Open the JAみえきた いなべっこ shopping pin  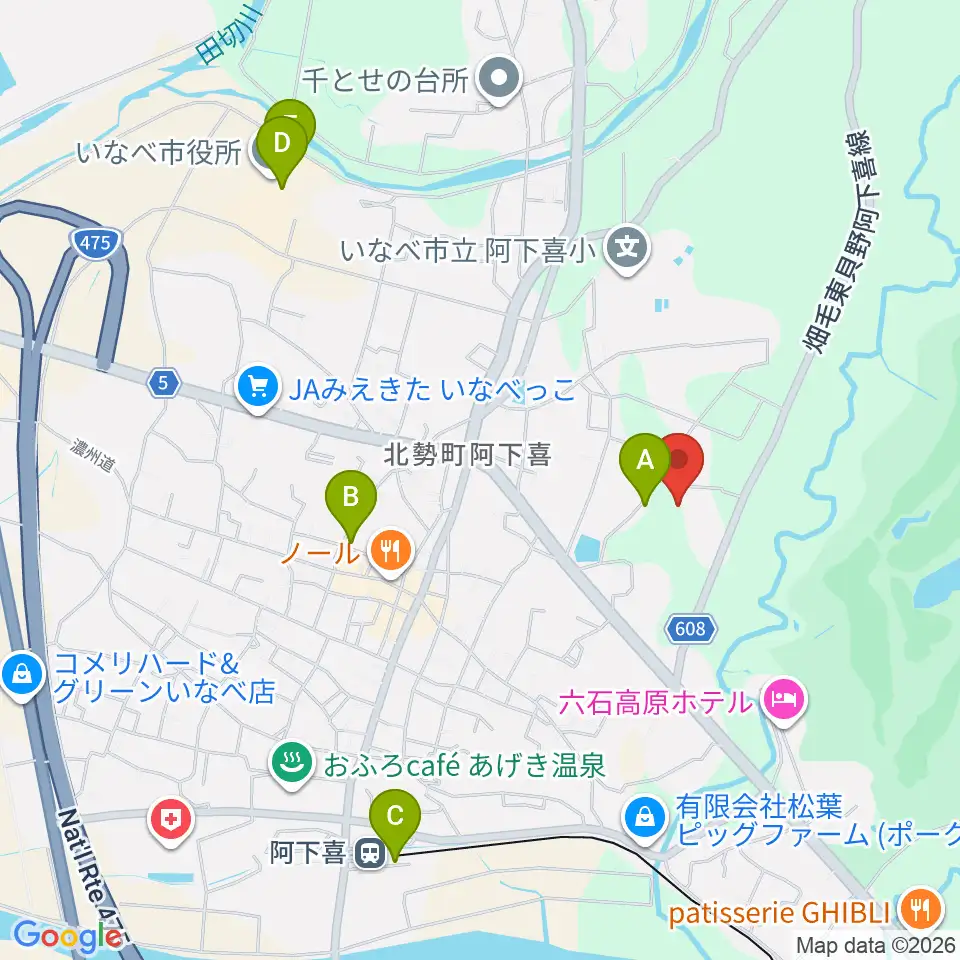pos(258,389)
